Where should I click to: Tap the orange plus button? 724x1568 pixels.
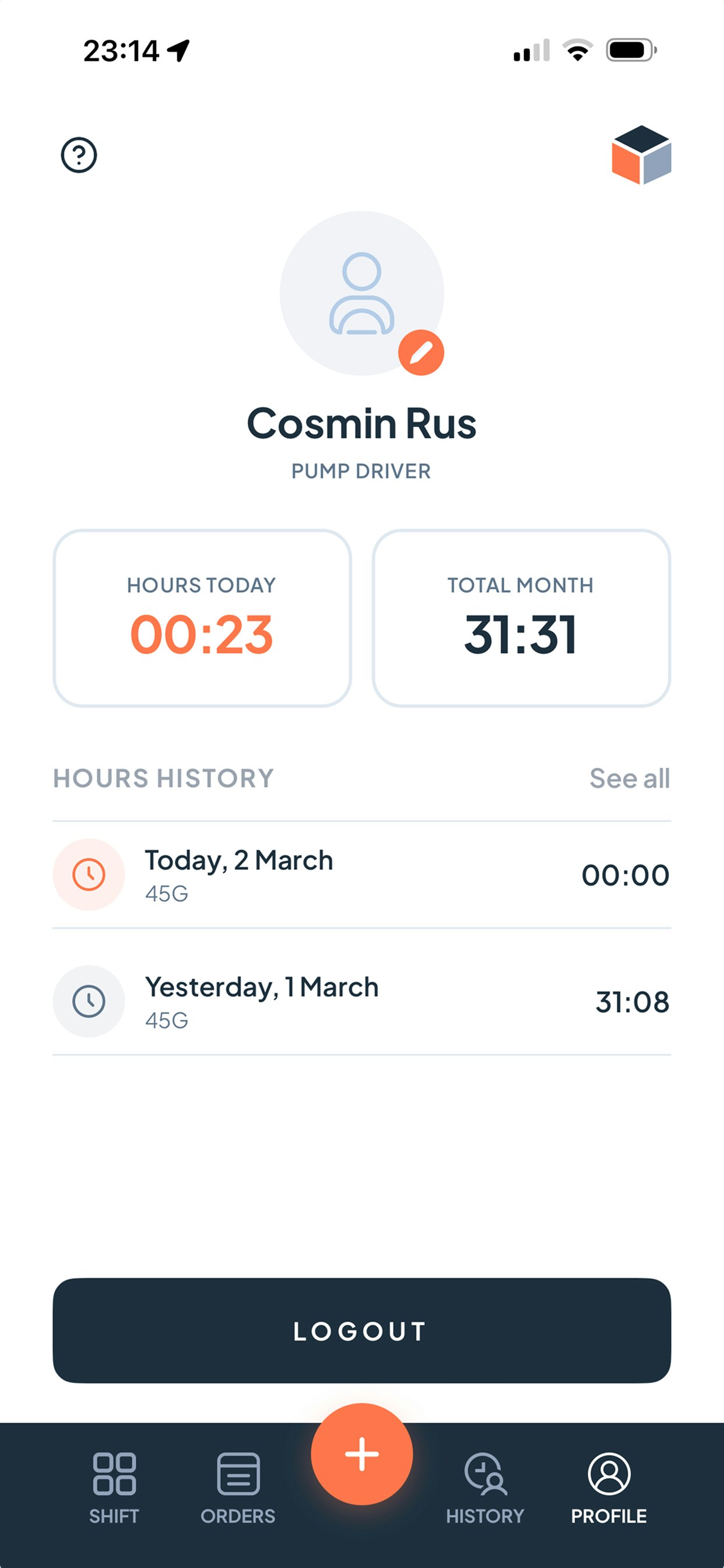coord(362,1454)
